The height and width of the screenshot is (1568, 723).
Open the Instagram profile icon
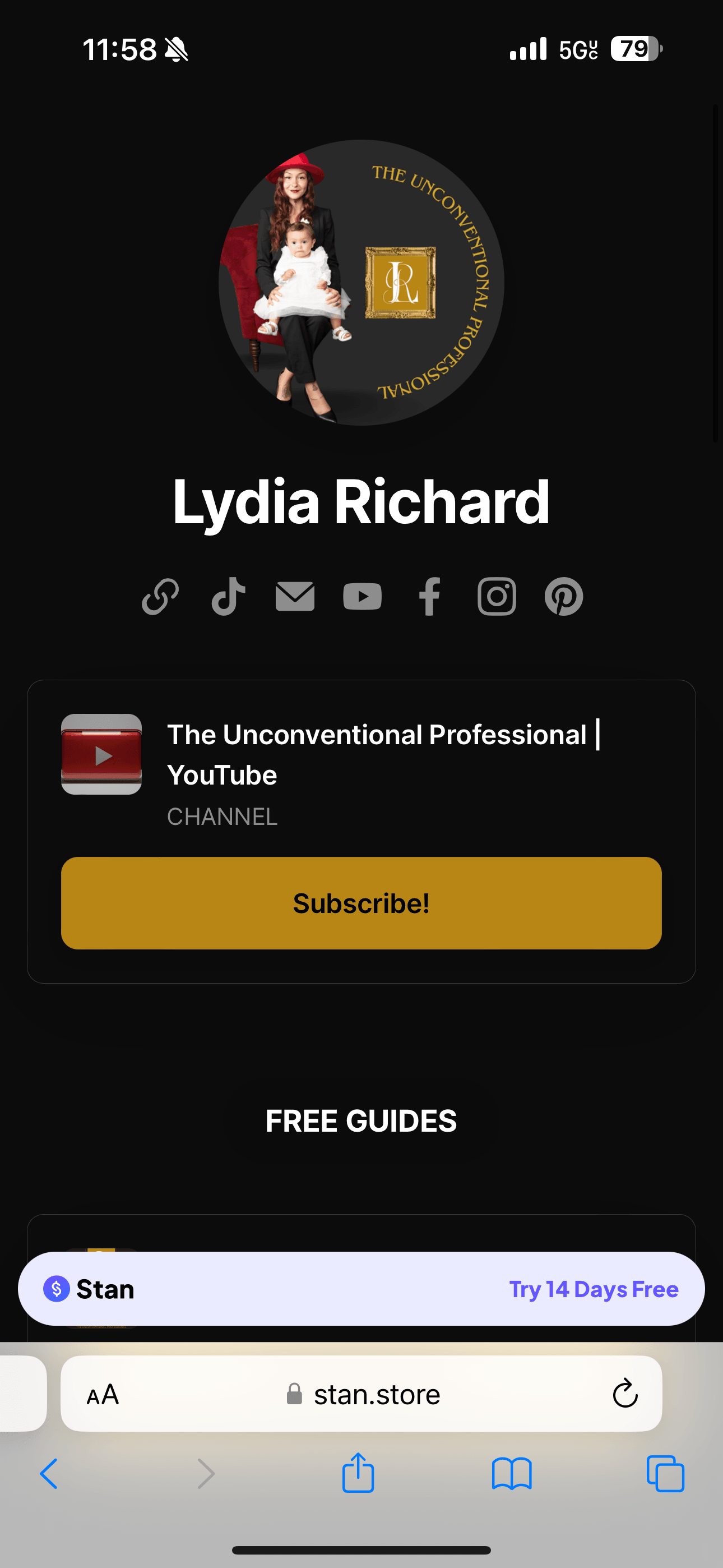tap(497, 597)
